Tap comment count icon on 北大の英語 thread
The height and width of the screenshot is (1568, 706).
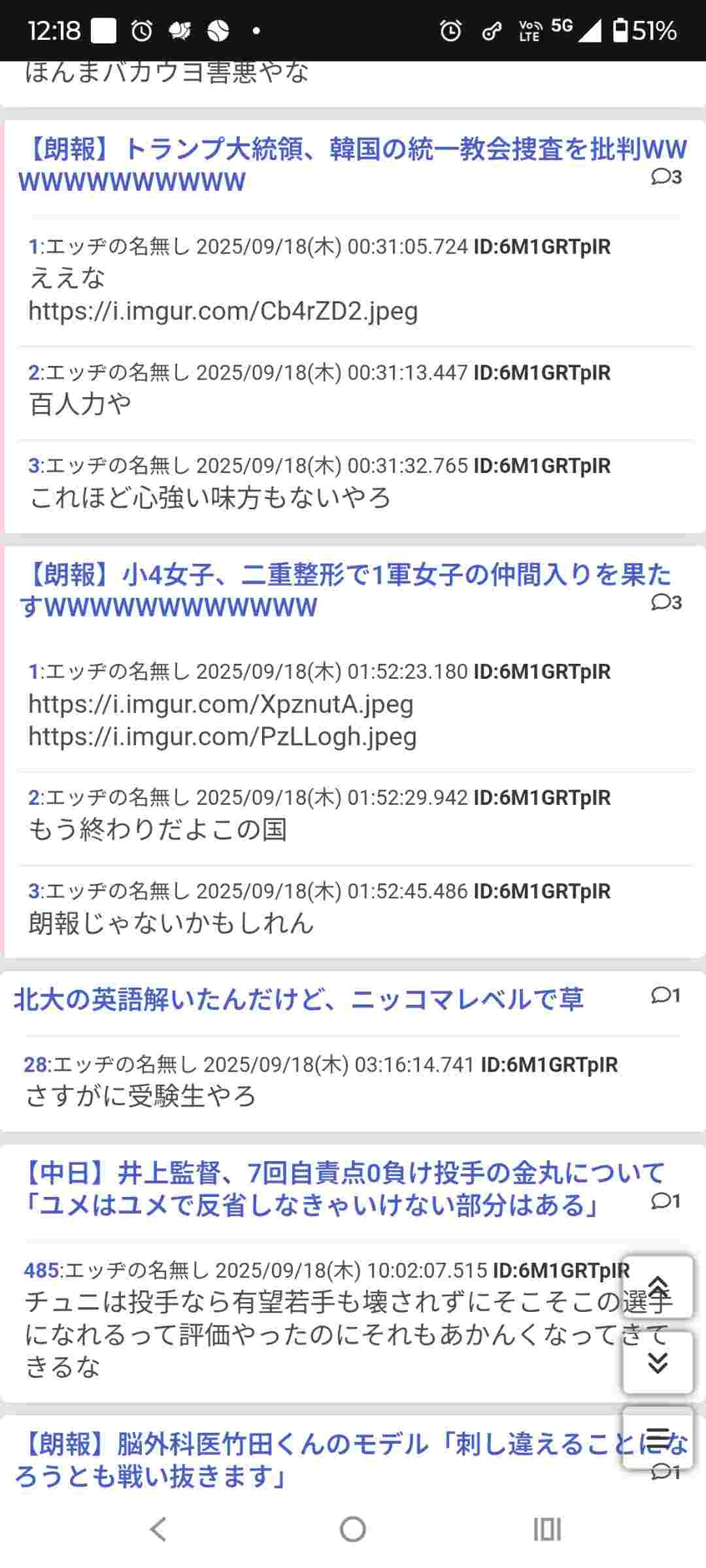point(666,995)
